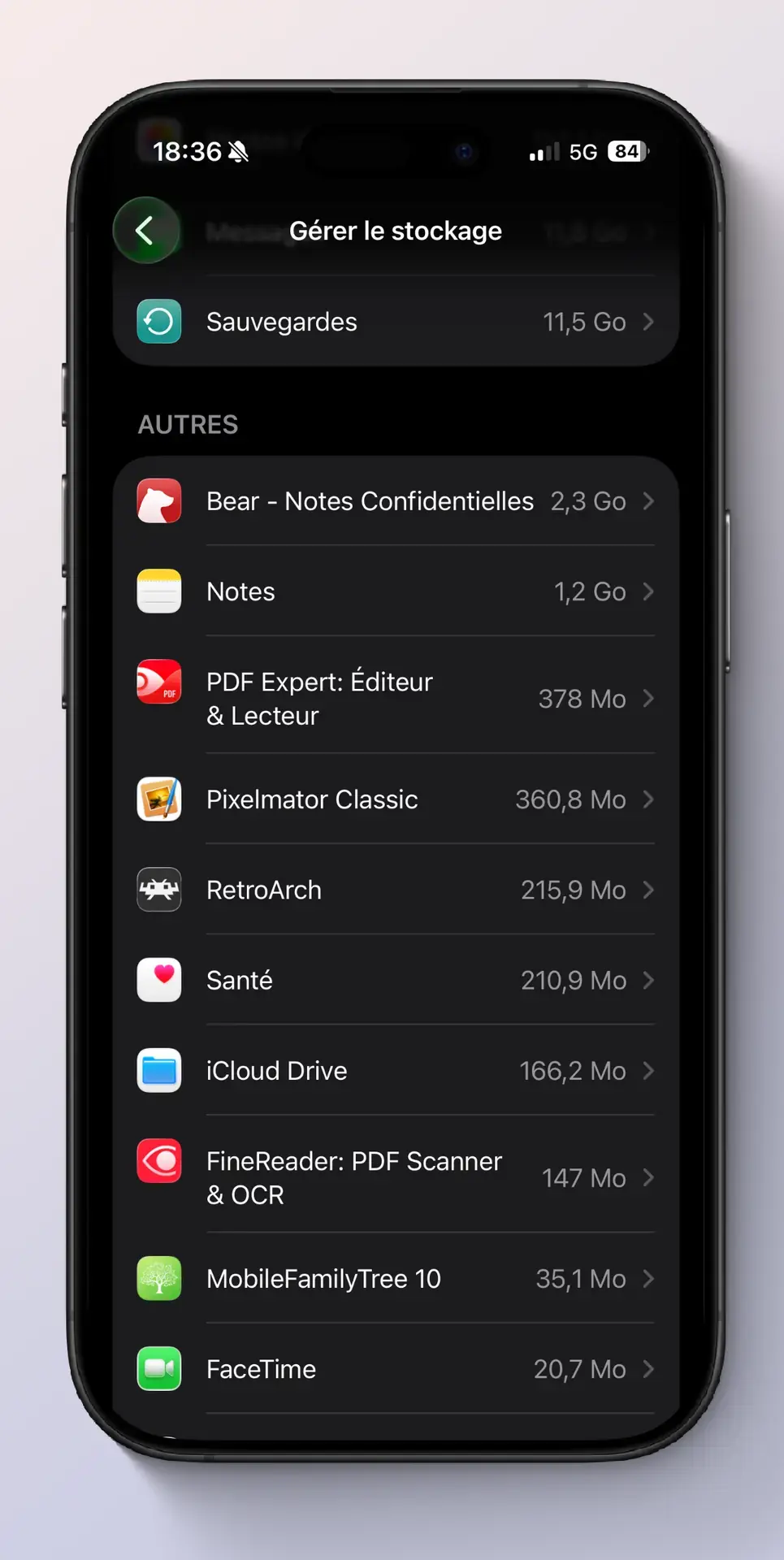Select the Santé storage row
784x1560 pixels.
[396, 980]
